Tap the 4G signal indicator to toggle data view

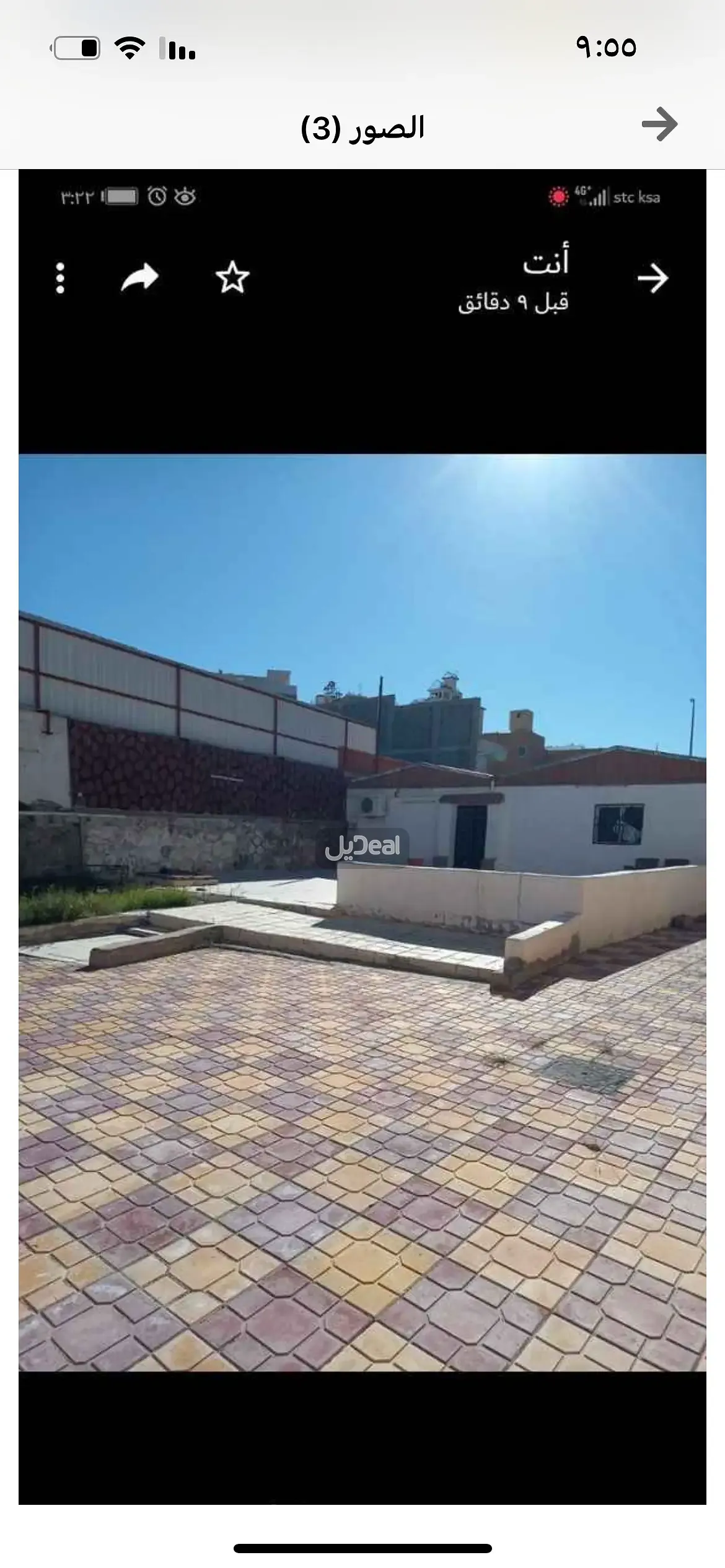point(581,194)
